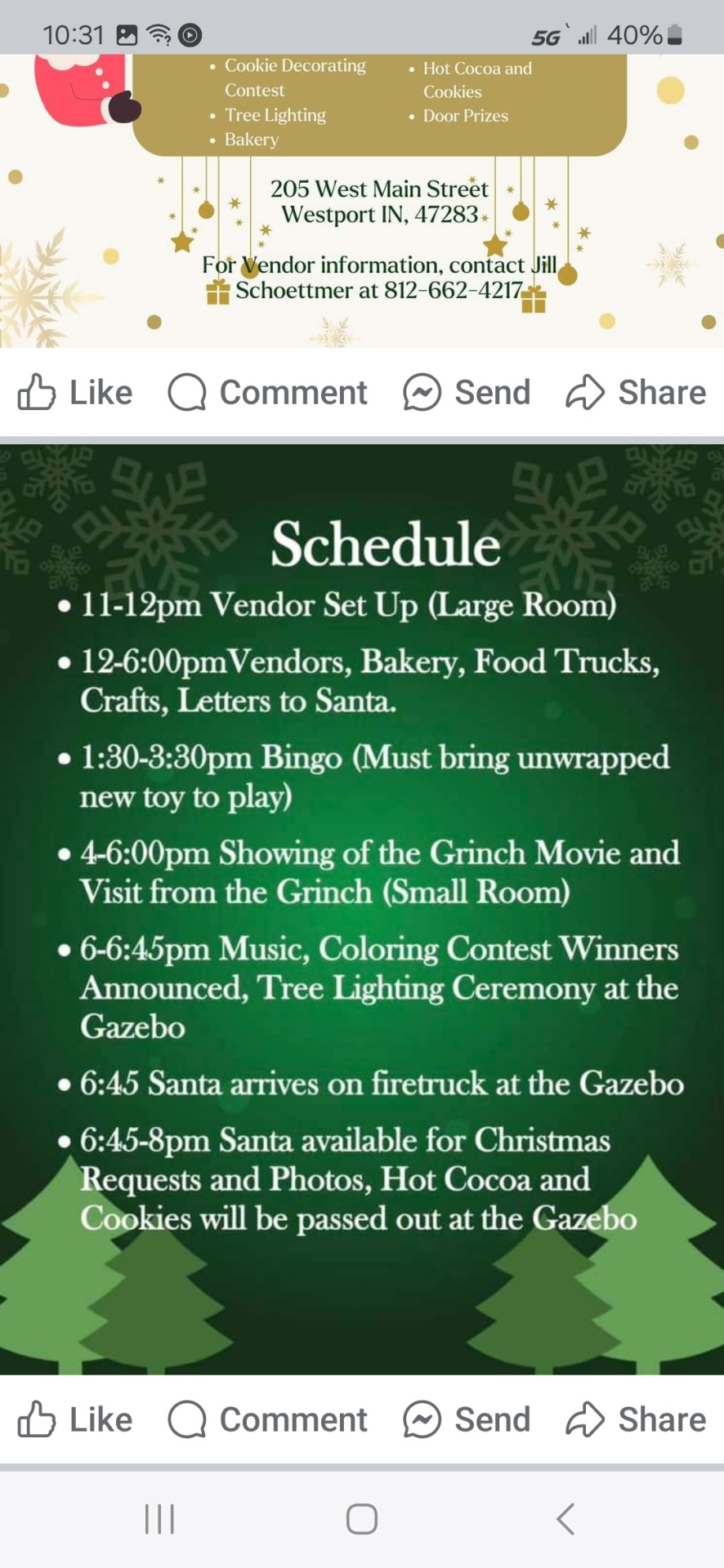Send the vendor flyer post via Messenger
The height and width of the screenshot is (1568, 724).
click(x=467, y=393)
